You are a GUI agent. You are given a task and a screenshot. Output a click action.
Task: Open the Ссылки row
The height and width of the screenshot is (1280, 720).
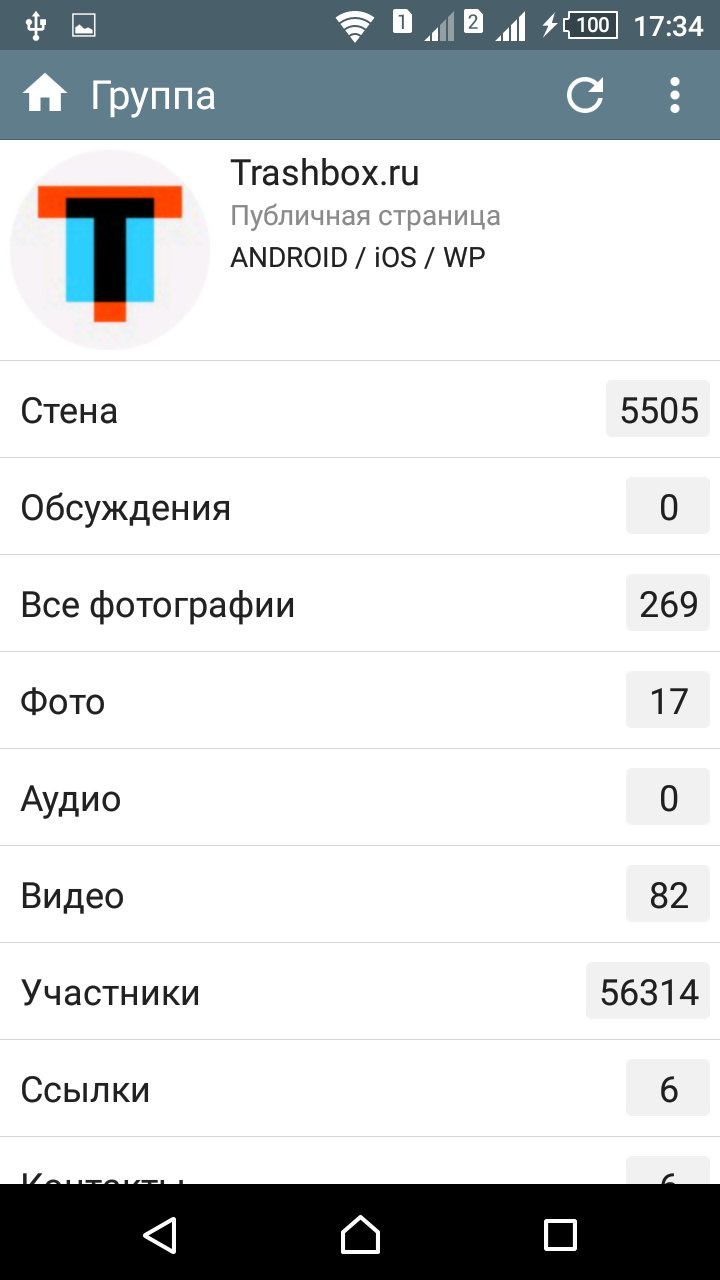(360, 1089)
